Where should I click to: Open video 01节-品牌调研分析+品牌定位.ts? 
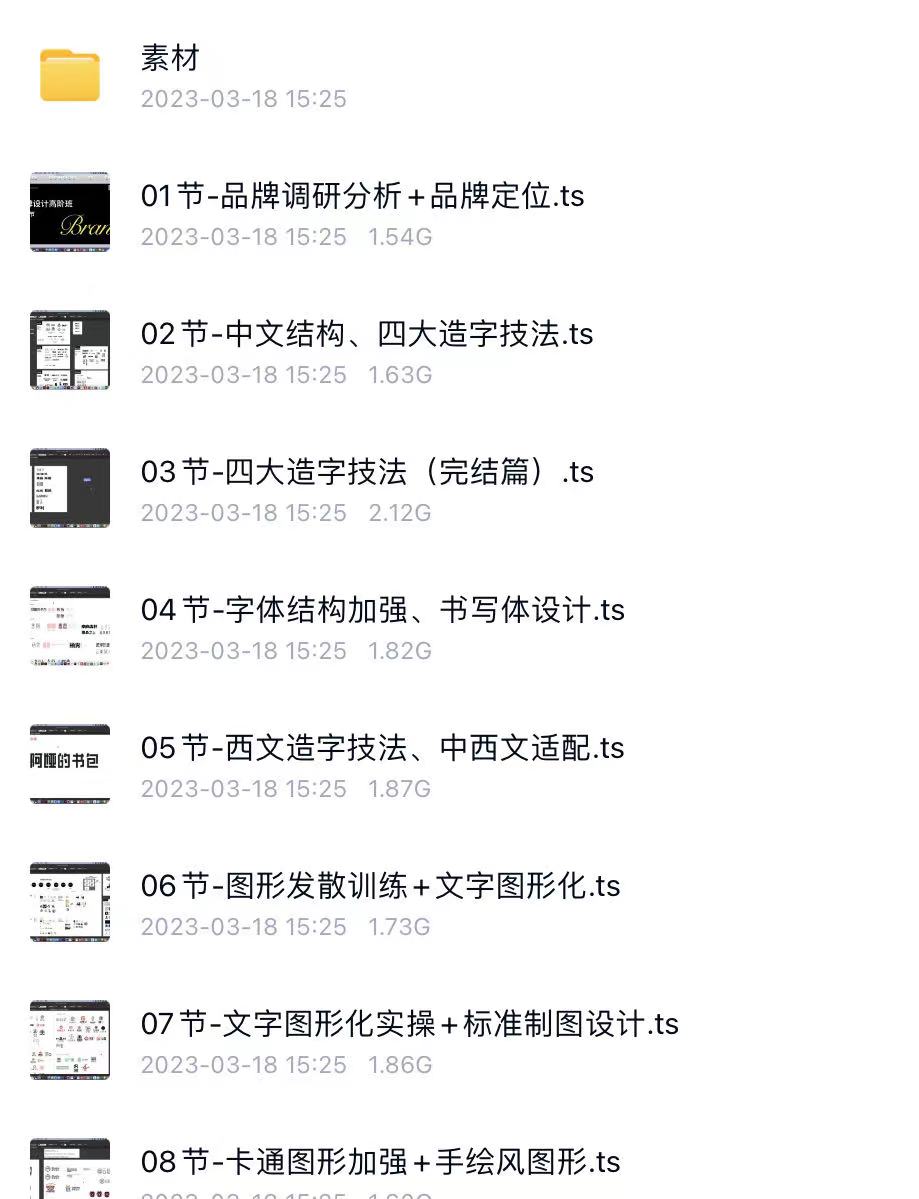[x=362, y=197]
